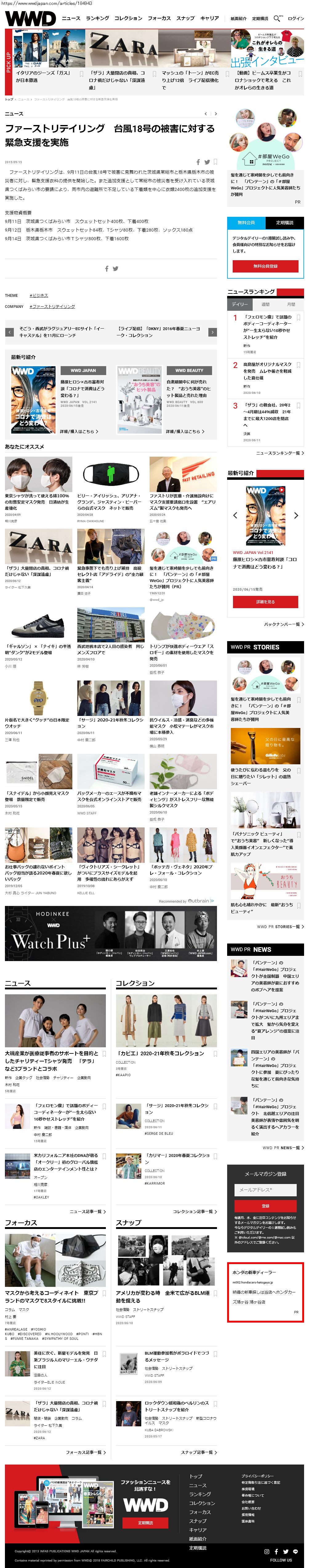Open the #ファーストリテイリング company tag
Viewport: 309px width, 1568px height.
(x=54, y=306)
